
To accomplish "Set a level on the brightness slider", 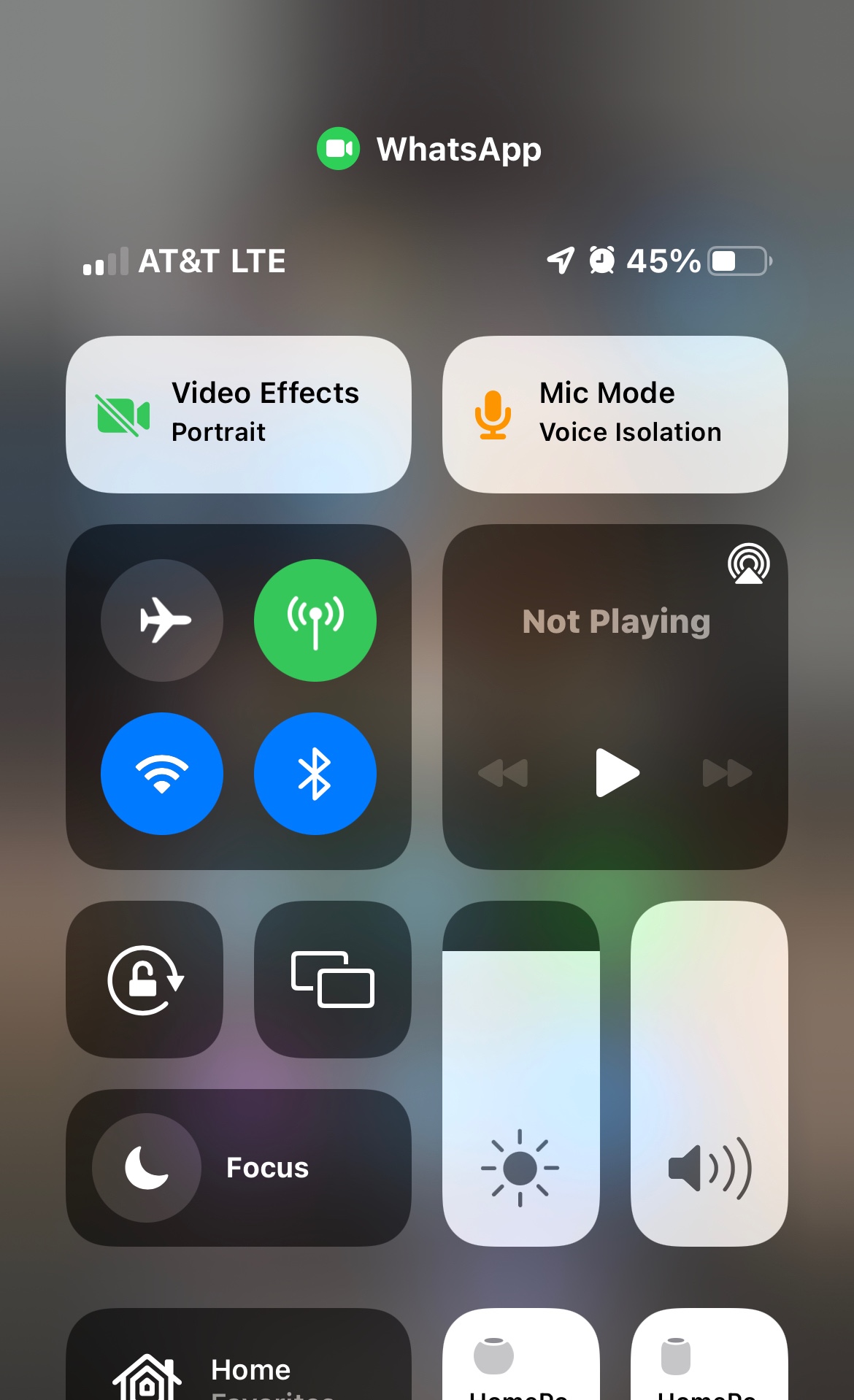I will click(520, 1073).
